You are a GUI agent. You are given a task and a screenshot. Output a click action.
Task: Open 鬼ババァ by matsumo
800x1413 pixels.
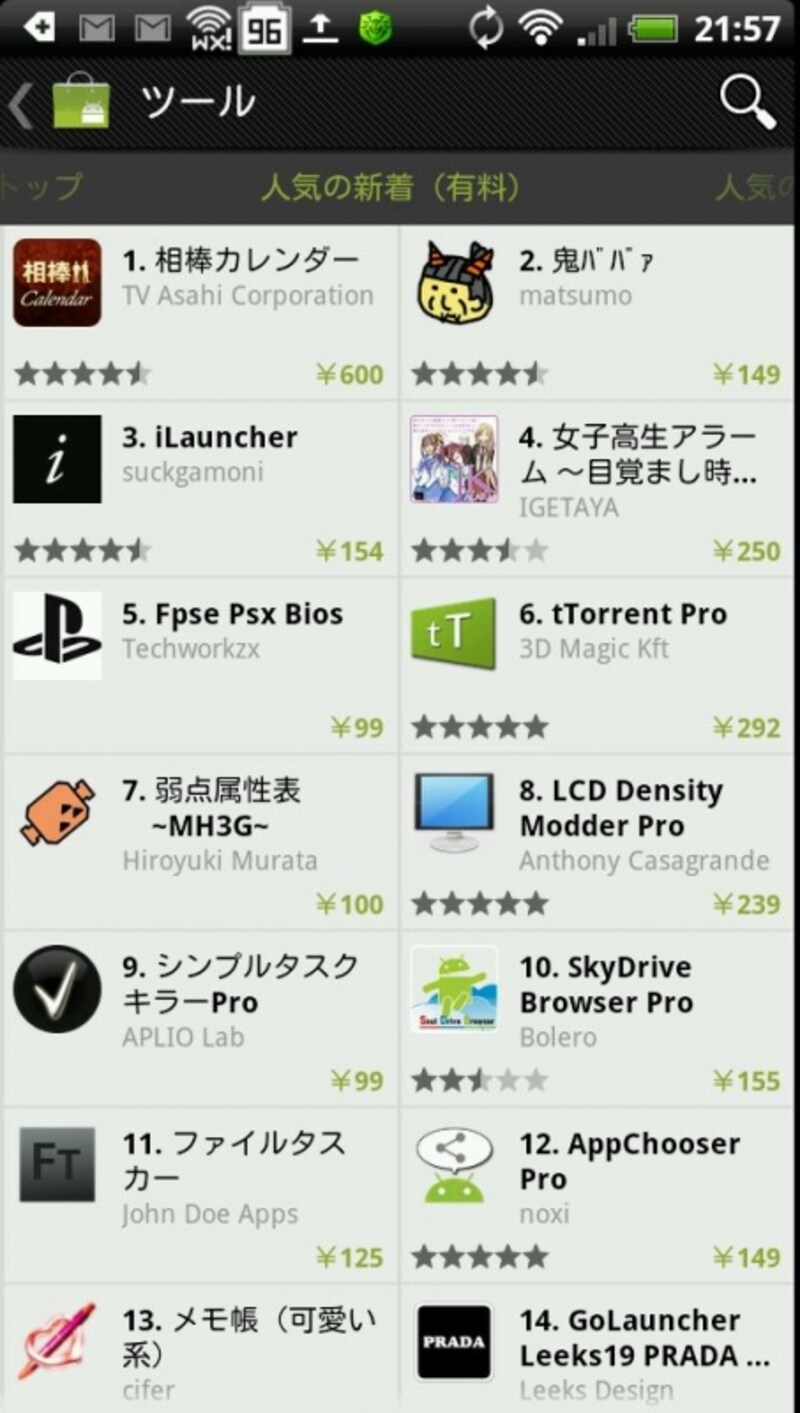(597, 312)
